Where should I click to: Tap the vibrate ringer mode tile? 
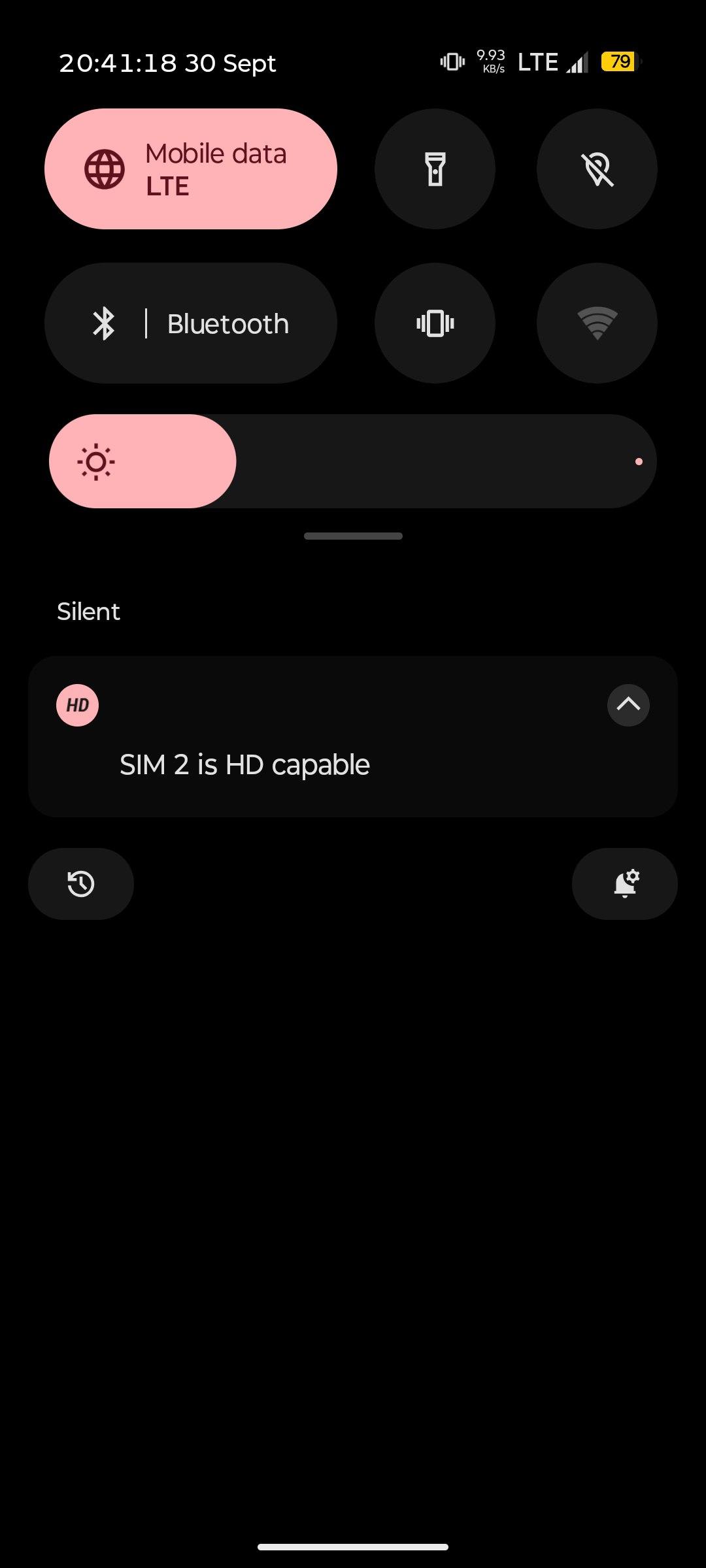435,323
